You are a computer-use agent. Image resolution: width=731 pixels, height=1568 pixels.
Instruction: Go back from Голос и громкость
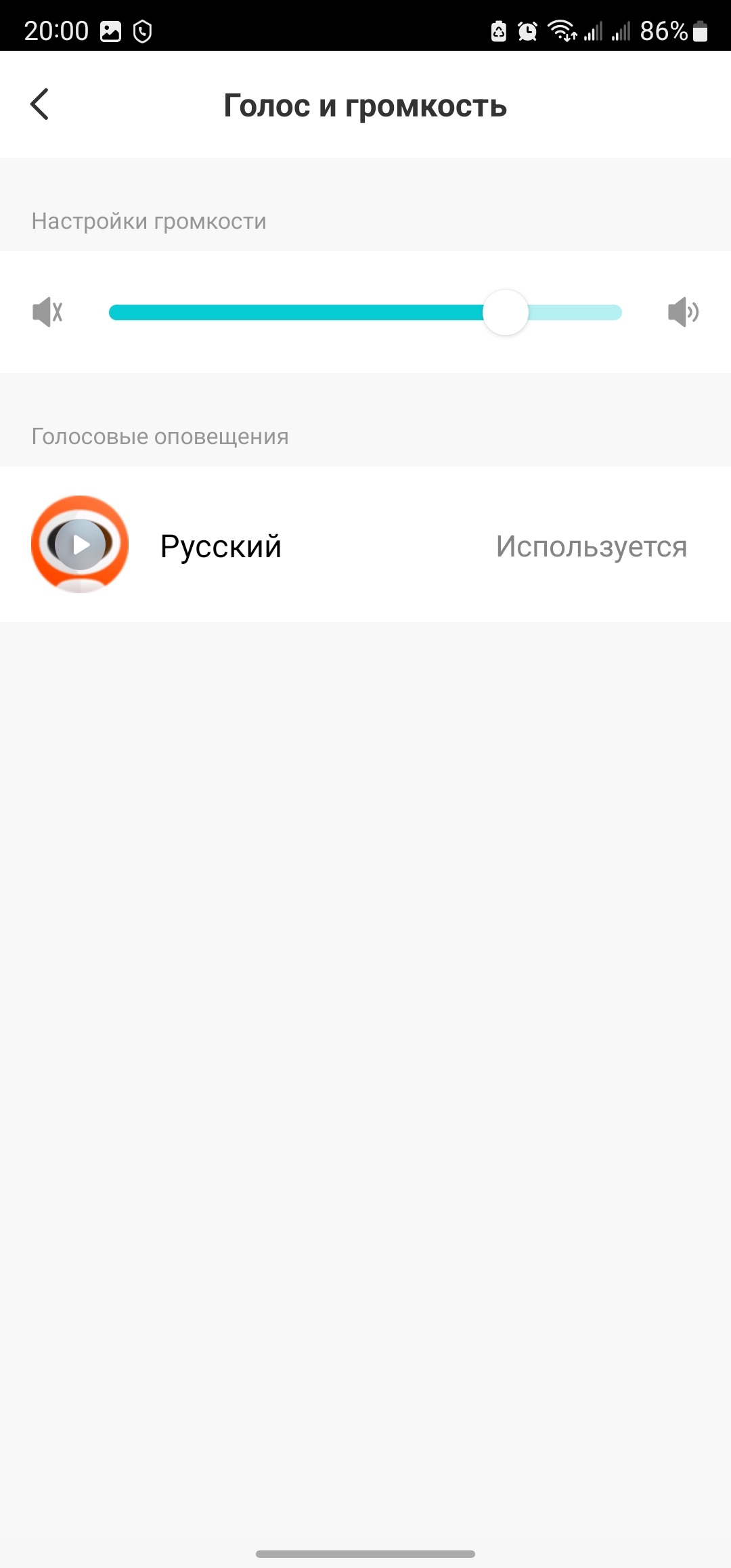coord(40,104)
